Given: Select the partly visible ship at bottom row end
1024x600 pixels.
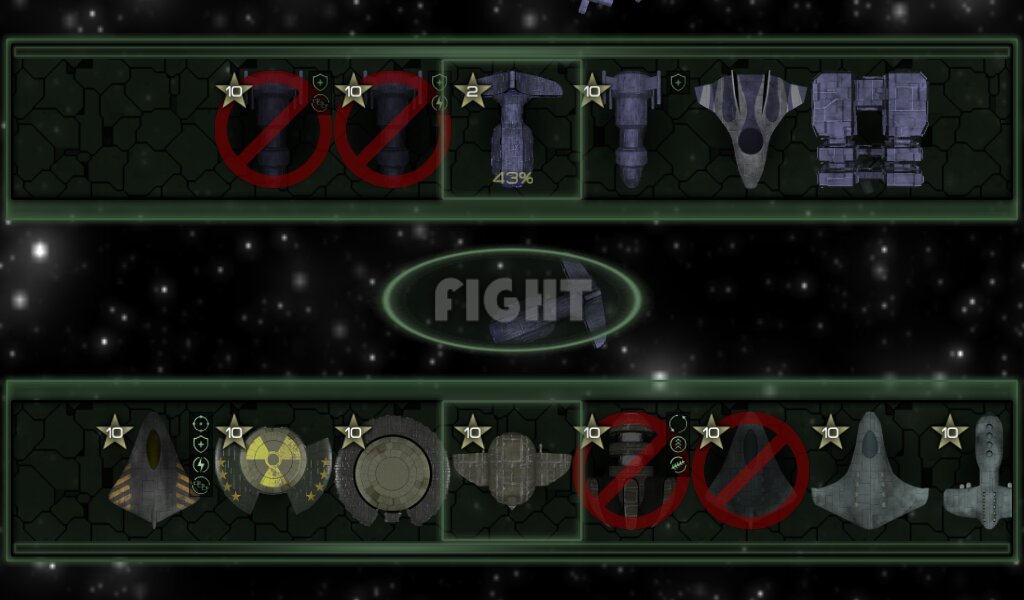Looking at the screenshot, I should click(980, 472).
